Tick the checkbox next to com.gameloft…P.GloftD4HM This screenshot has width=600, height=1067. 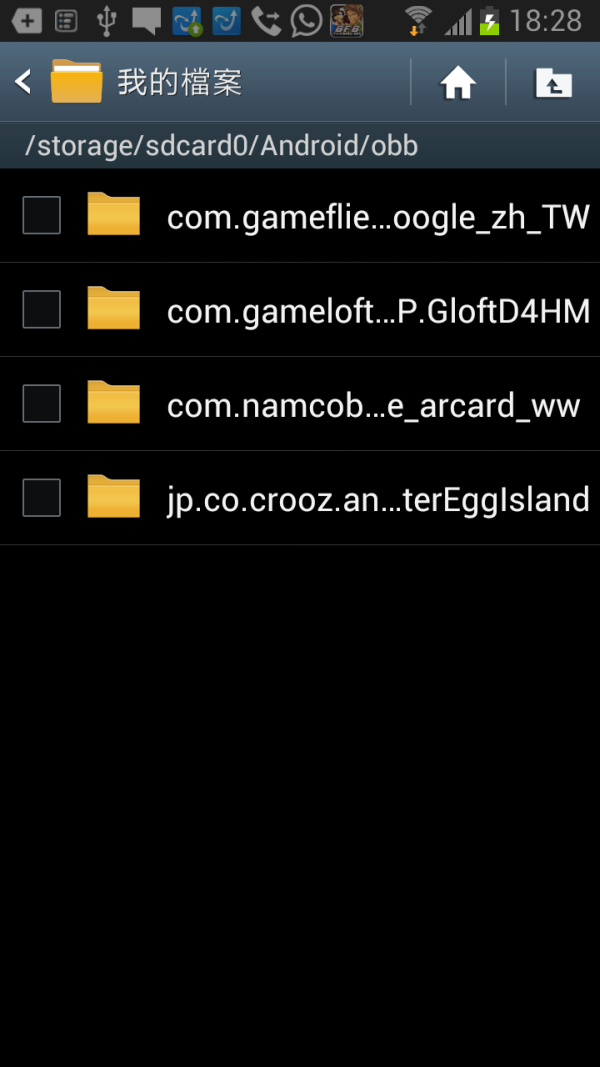click(42, 310)
